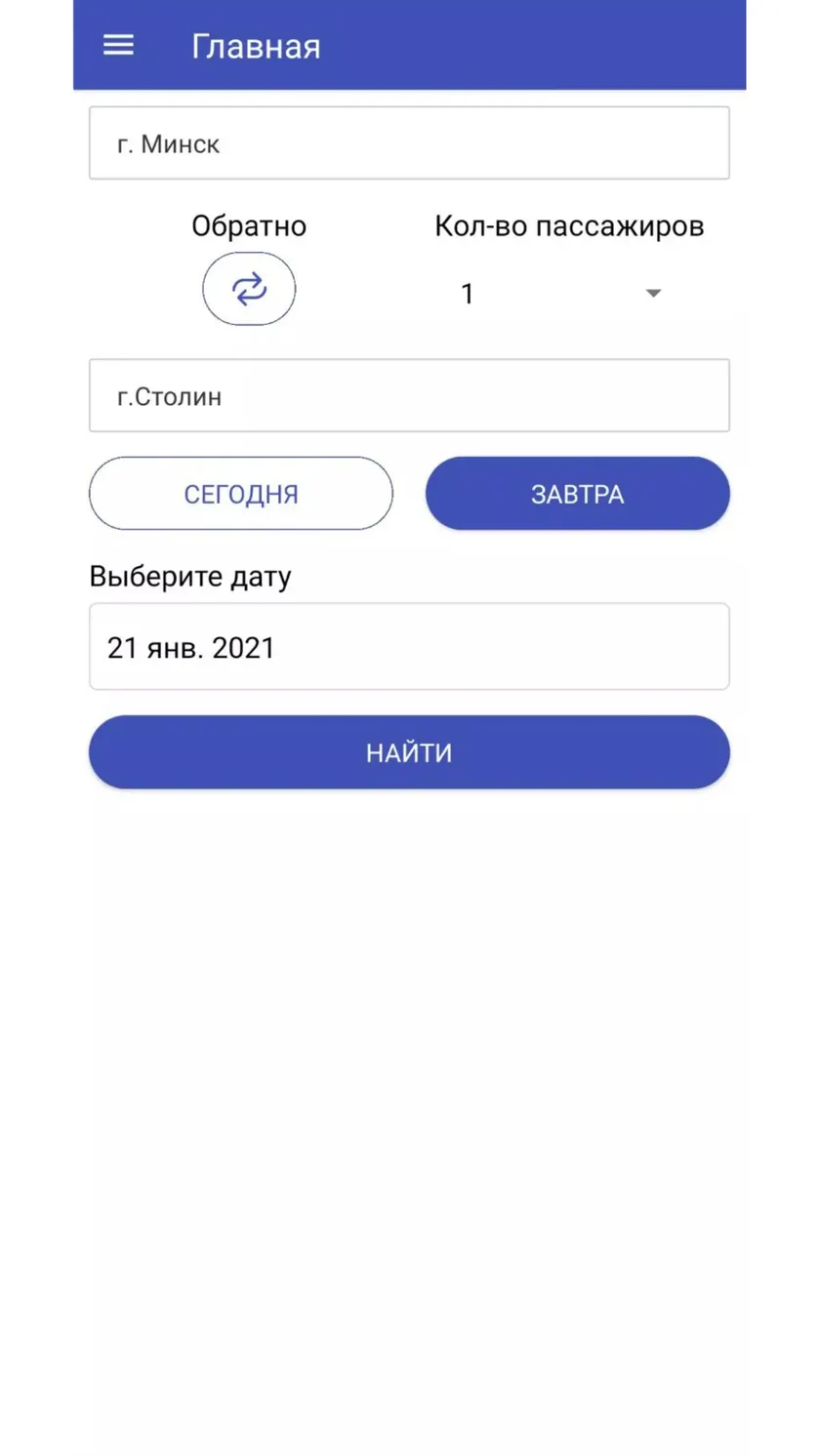The image size is (819, 1456).
Task: Edit the departure field г. Минск
Action: pyautogui.click(x=409, y=143)
